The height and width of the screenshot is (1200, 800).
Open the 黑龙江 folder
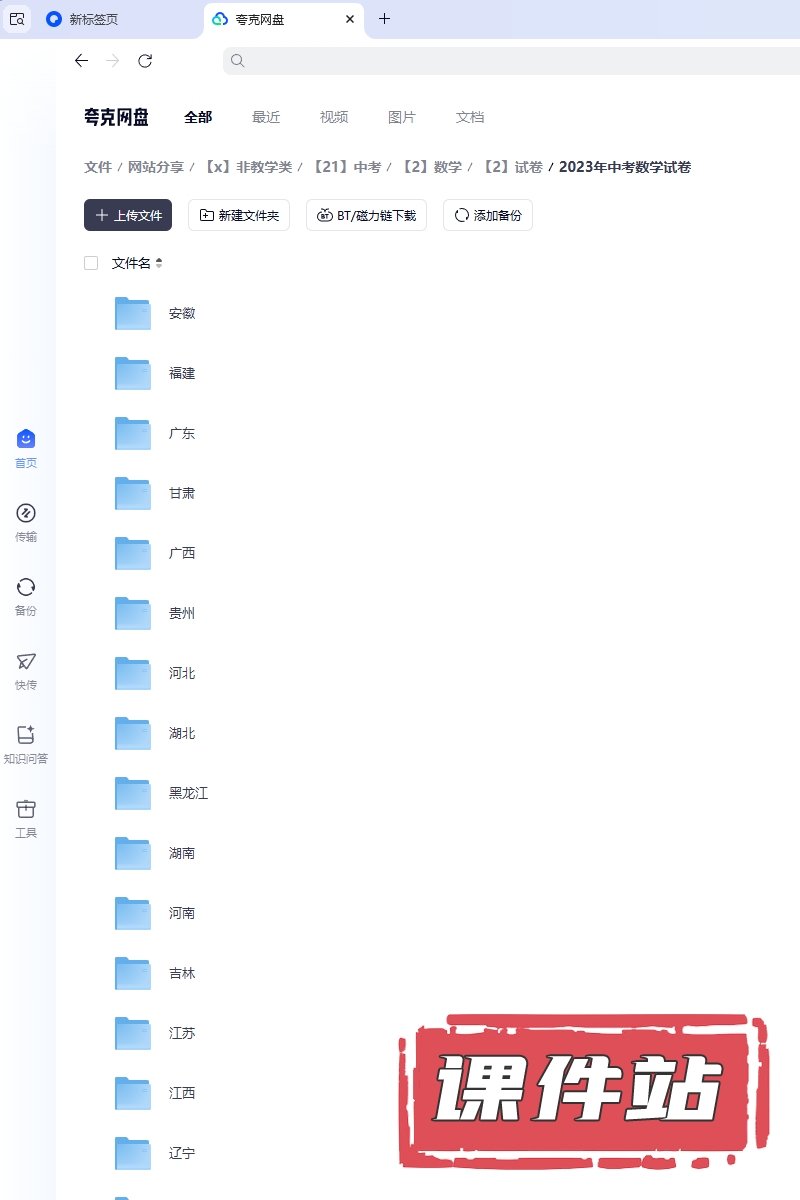[x=188, y=793]
